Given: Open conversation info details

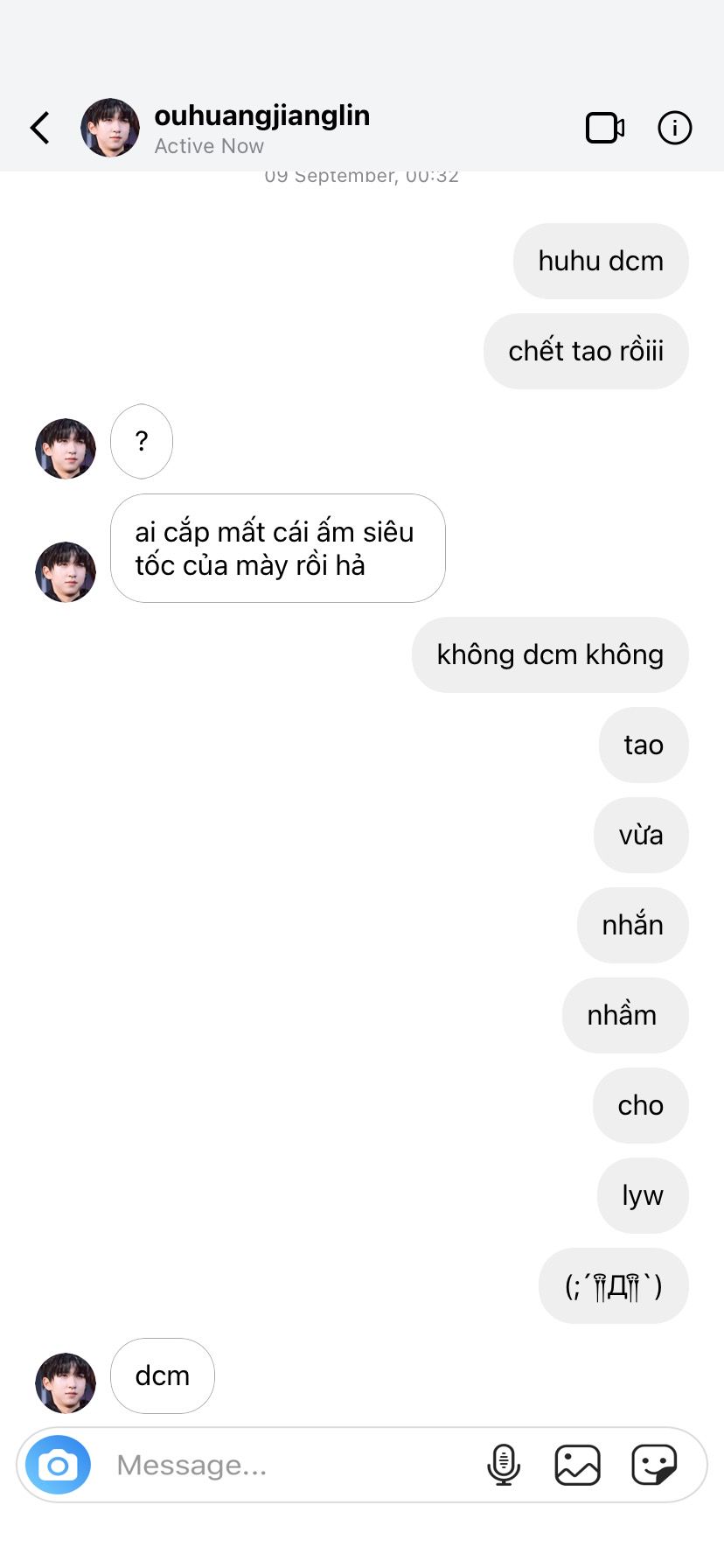Looking at the screenshot, I should (674, 128).
